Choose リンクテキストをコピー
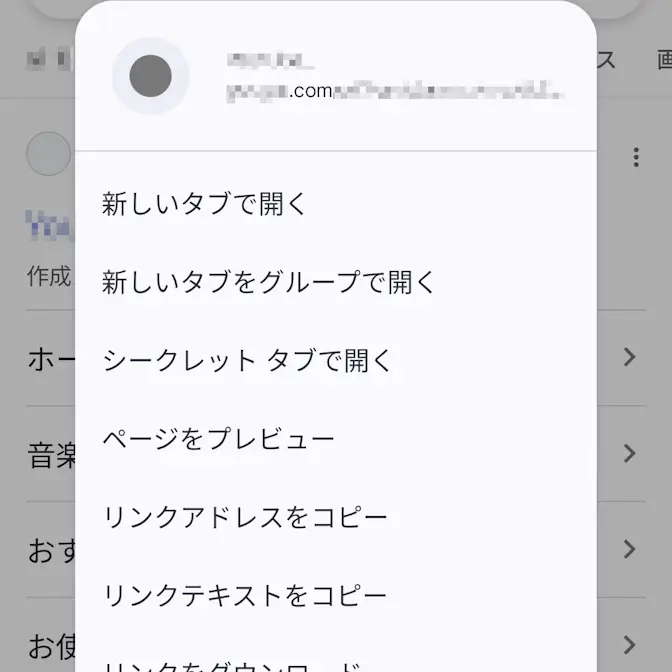Image resolution: width=672 pixels, height=672 pixels. coord(245,596)
